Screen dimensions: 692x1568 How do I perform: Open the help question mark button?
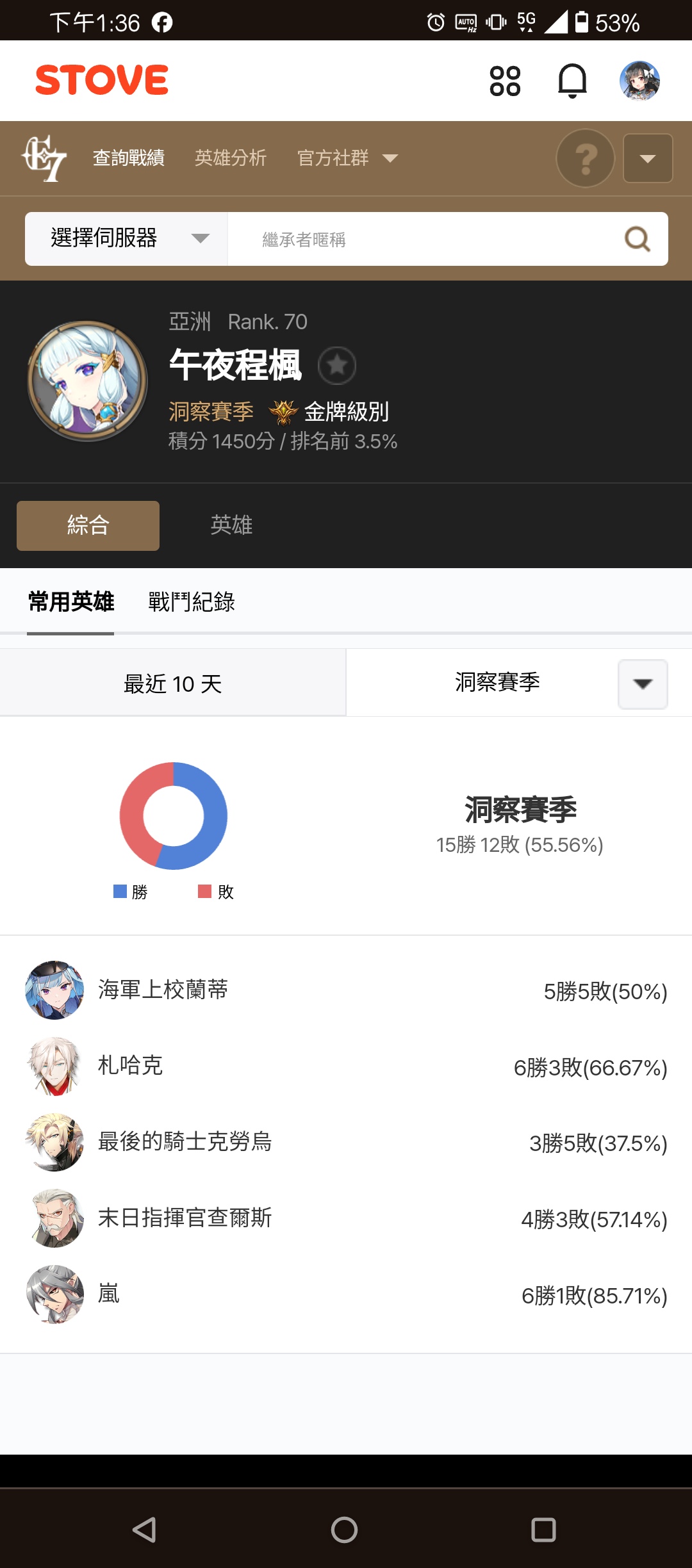pyautogui.click(x=586, y=158)
